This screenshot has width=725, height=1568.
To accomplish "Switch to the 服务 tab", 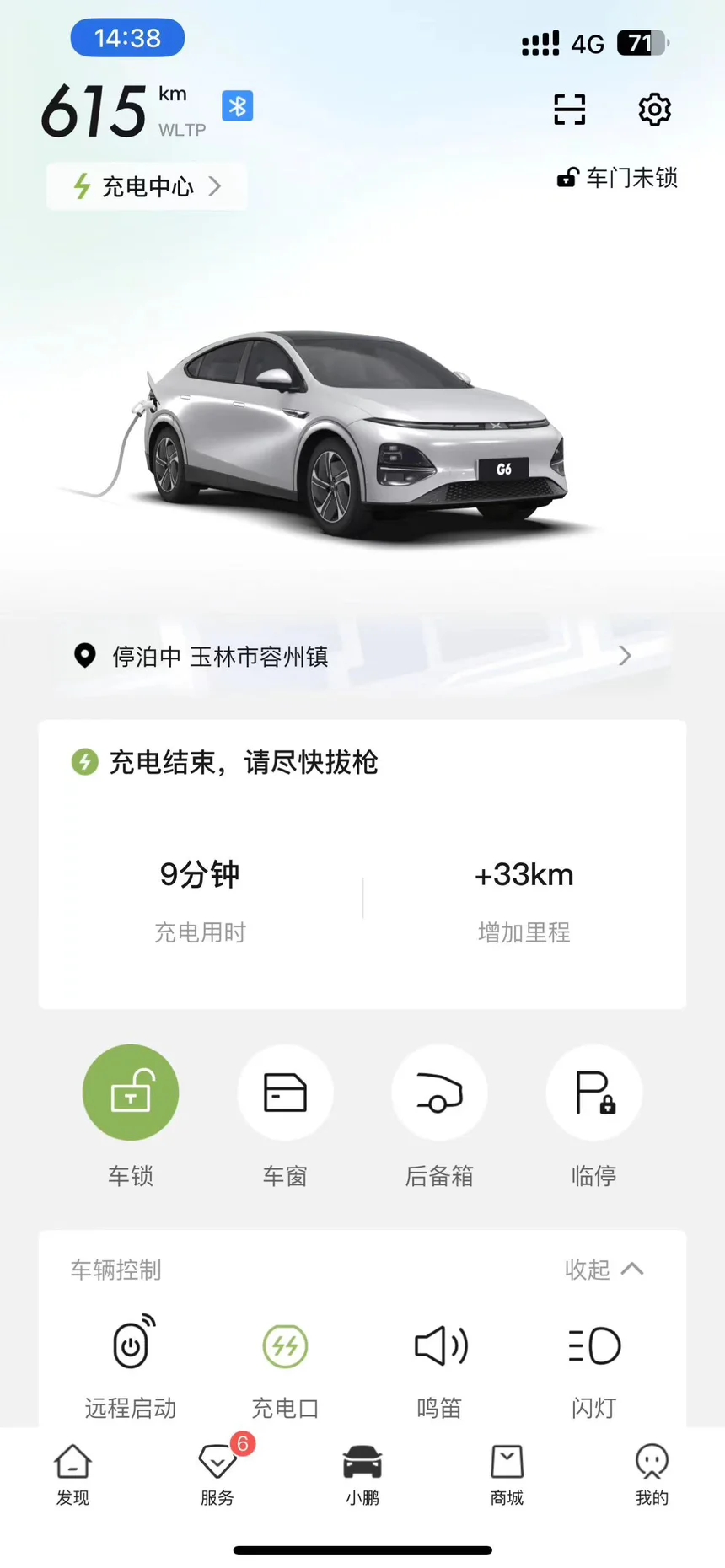I will coord(217,1474).
